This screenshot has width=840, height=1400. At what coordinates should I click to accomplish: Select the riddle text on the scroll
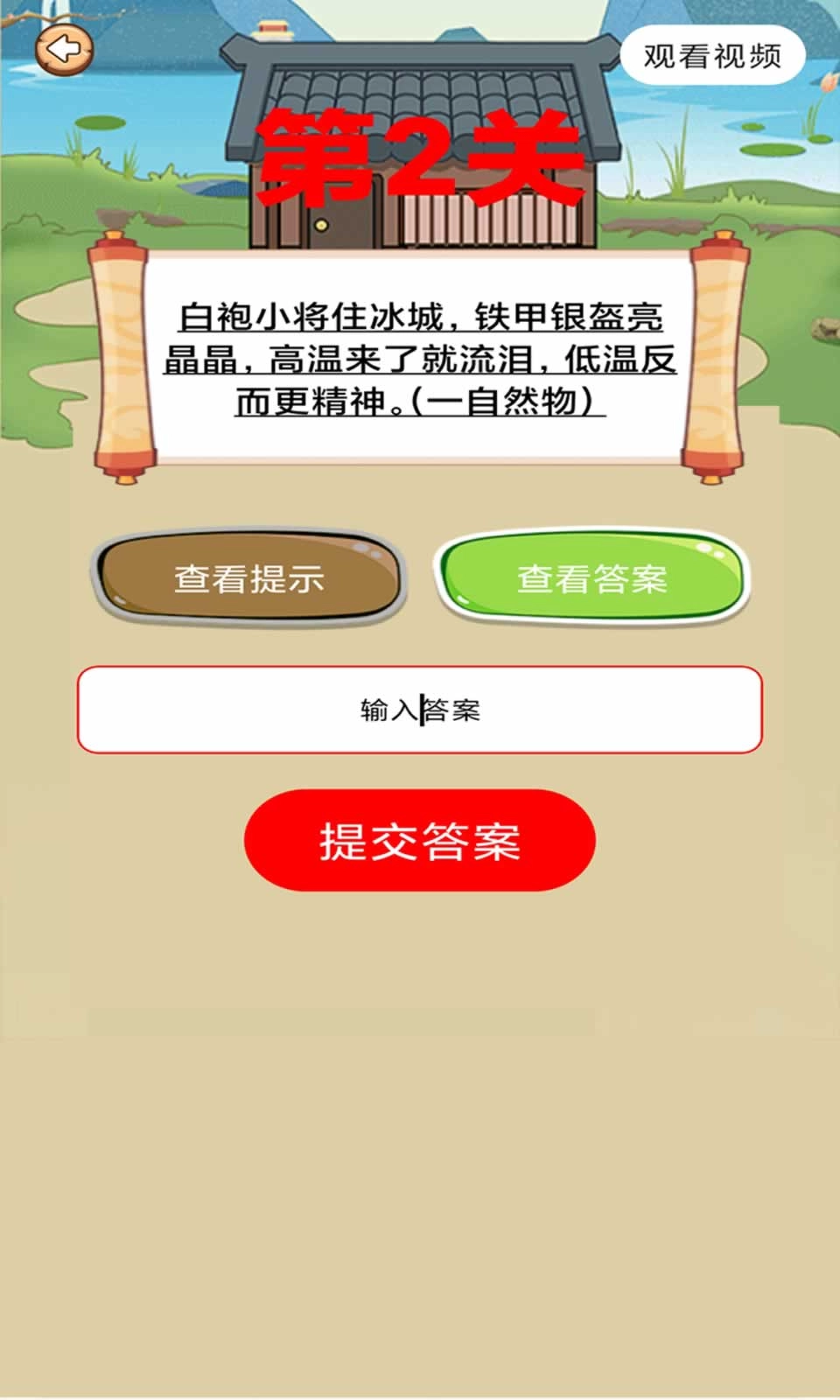click(420, 354)
